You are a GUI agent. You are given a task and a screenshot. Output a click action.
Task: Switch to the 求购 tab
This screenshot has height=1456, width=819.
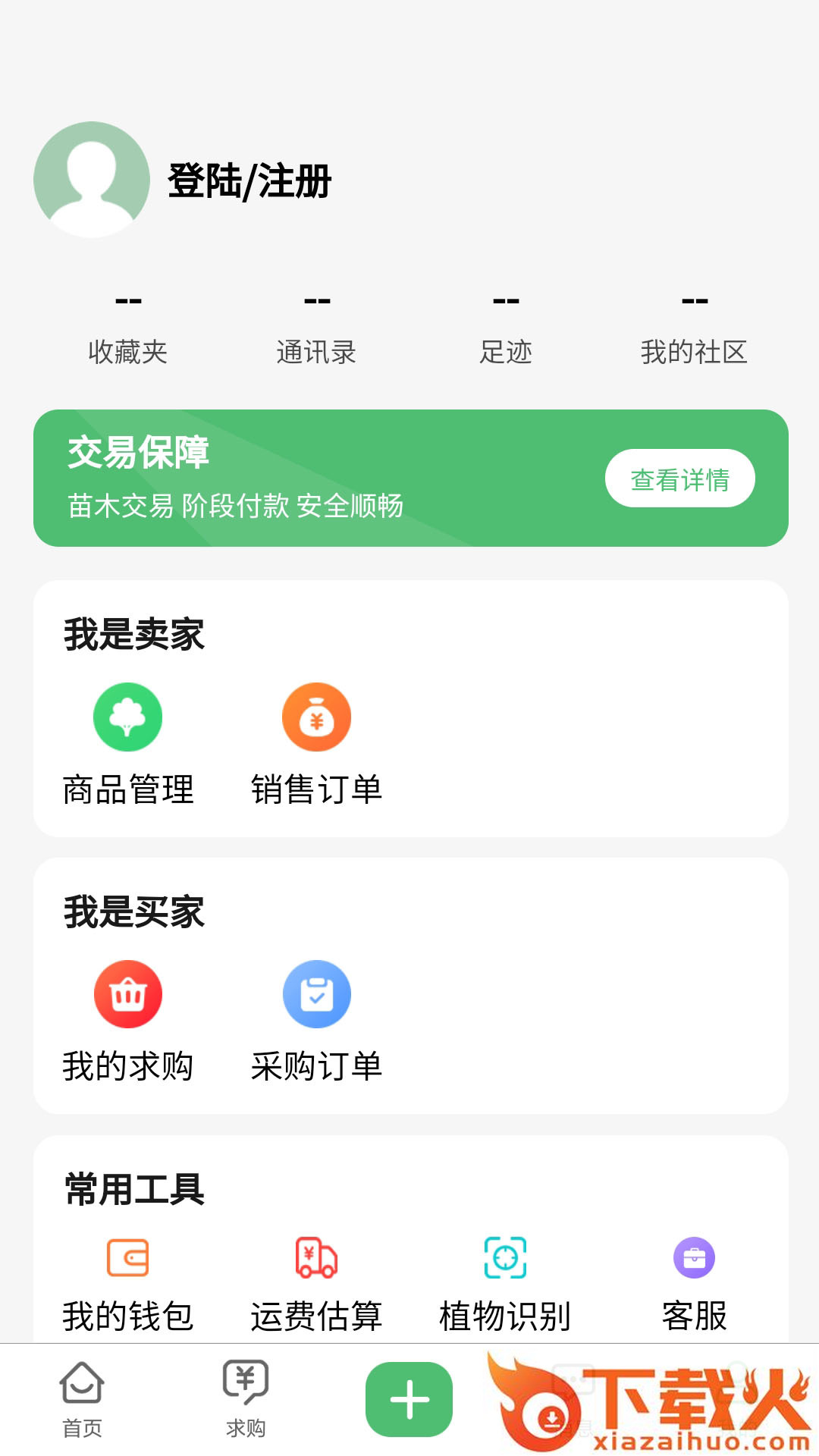coord(246,1400)
